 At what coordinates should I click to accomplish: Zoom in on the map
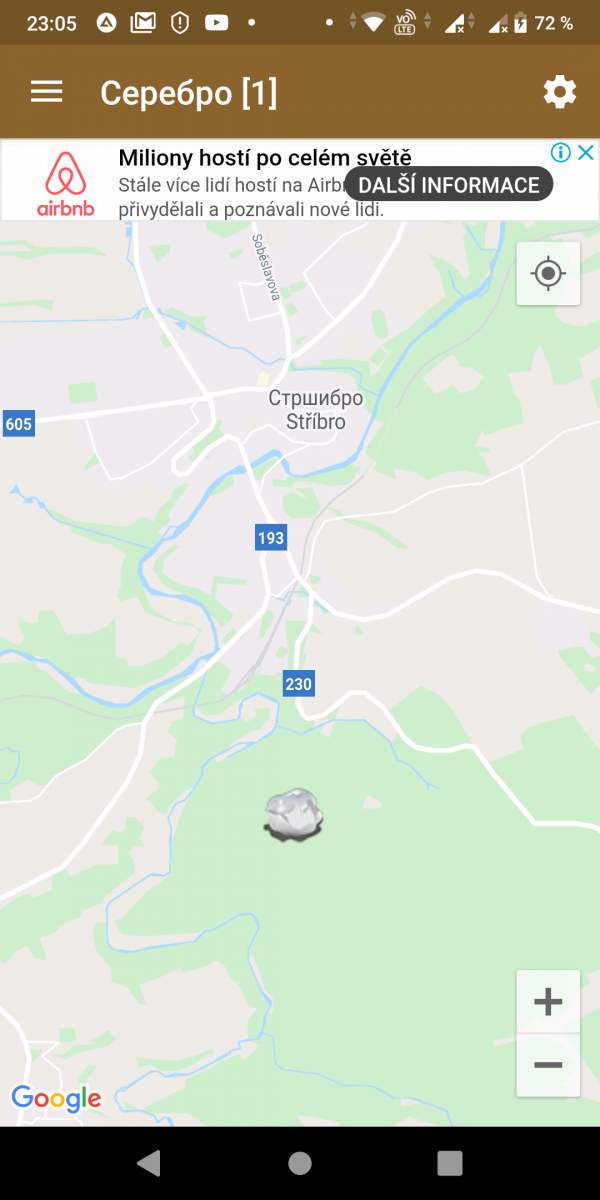click(548, 1002)
